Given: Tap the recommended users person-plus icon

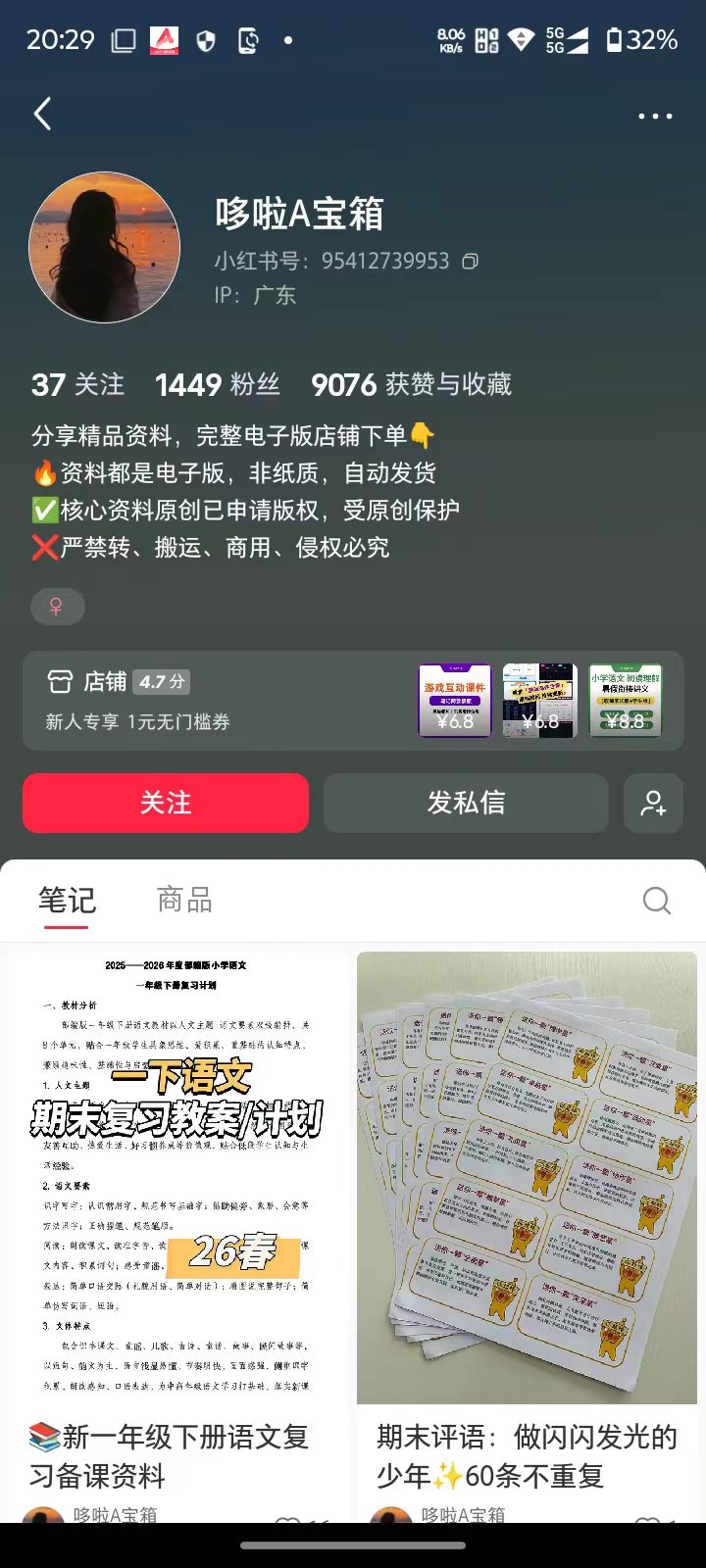Looking at the screenshot, I should pyautogui.click(x=653, y=803).
